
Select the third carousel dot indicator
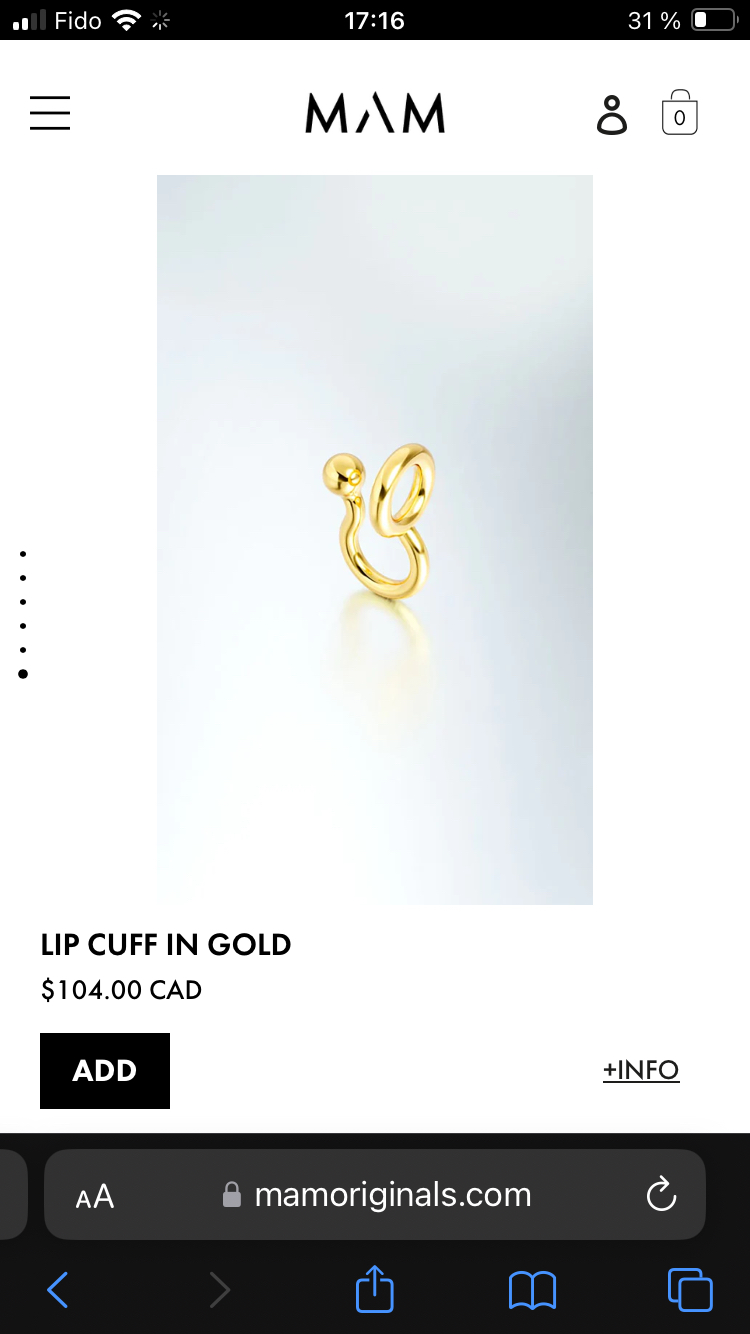24,601
